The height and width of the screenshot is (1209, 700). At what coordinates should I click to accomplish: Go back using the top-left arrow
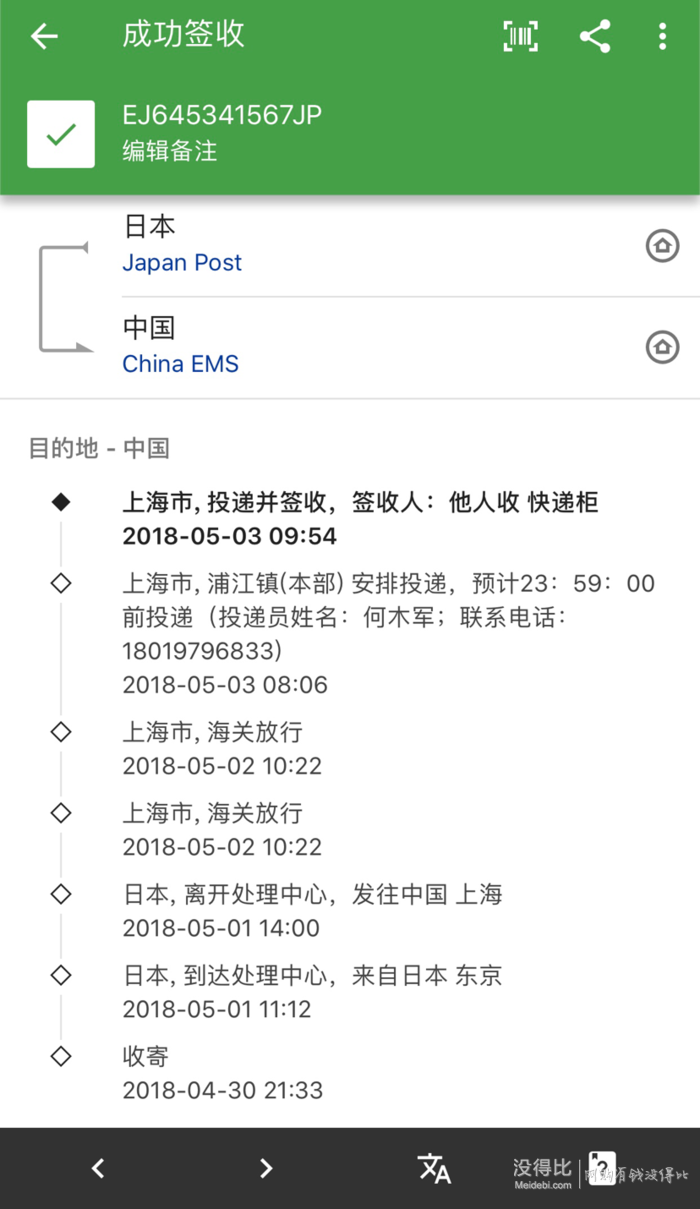(44, 37)
